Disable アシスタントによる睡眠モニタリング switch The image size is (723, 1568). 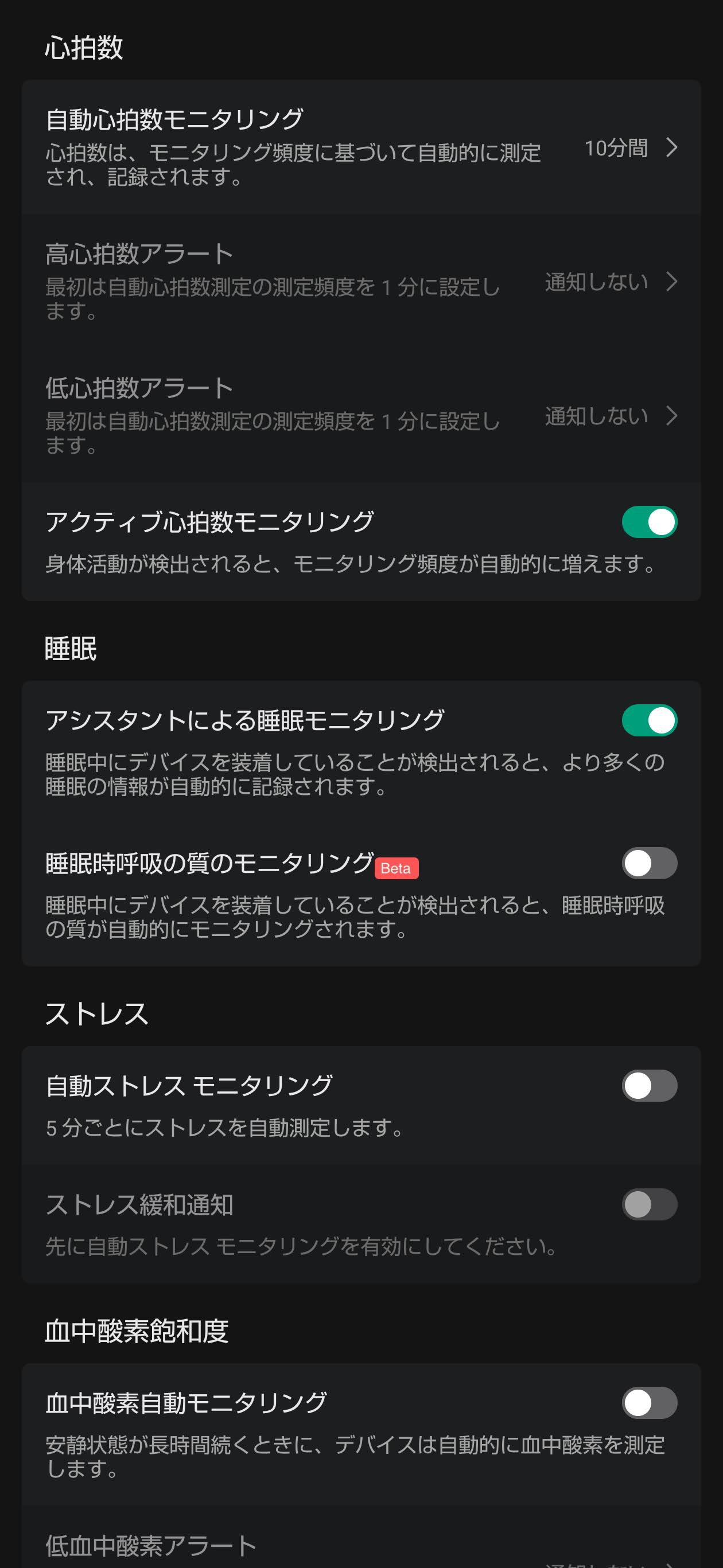click(x=650, y=720)
